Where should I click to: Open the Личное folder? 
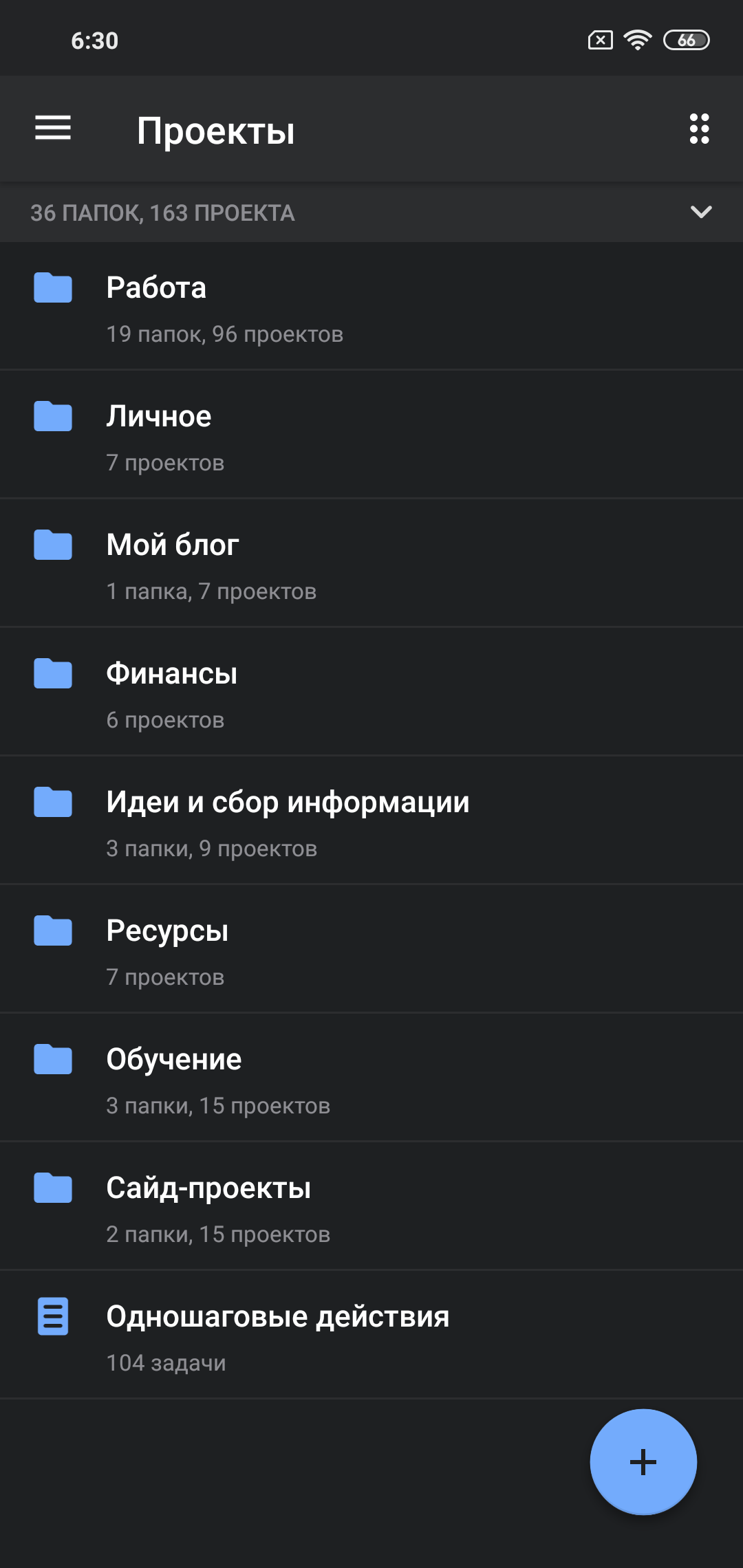pyautogui.click(x=371, y=435)
